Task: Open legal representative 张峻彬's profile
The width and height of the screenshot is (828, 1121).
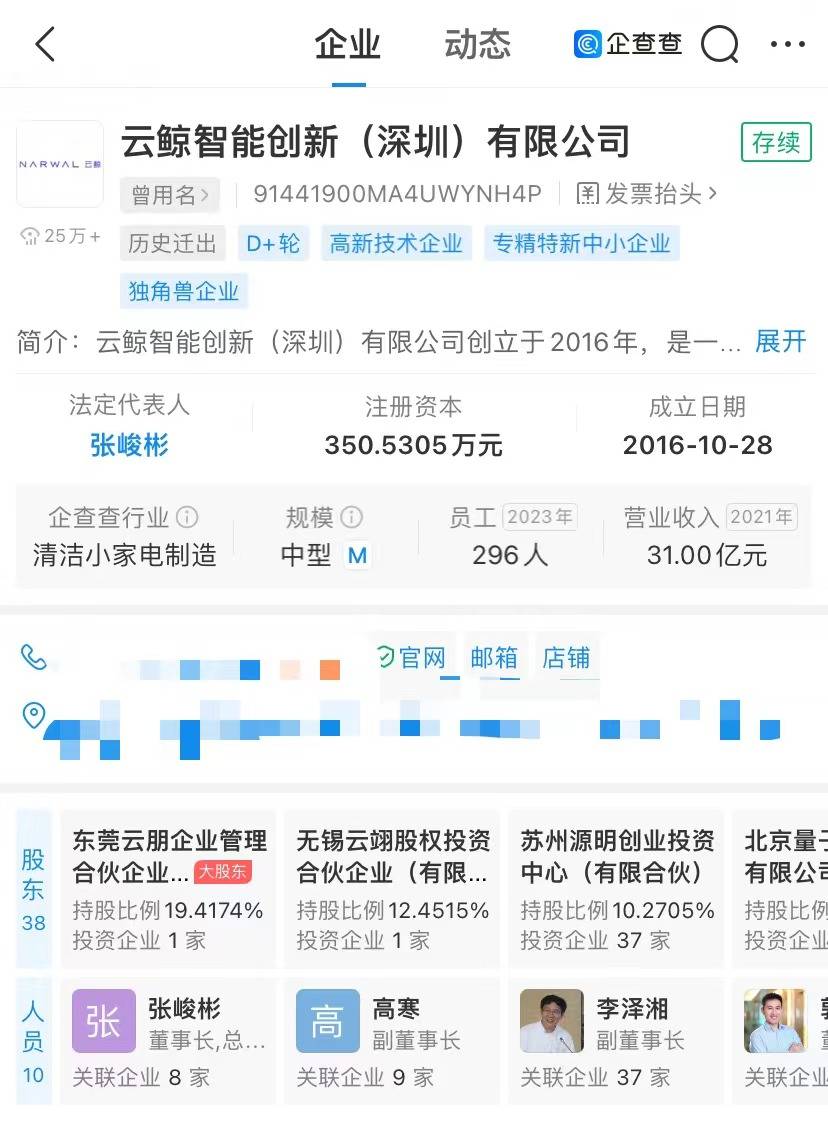Action: tap(129, 445)
